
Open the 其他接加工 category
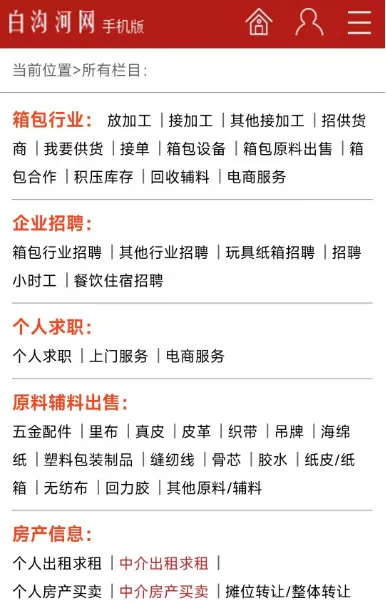267,121
